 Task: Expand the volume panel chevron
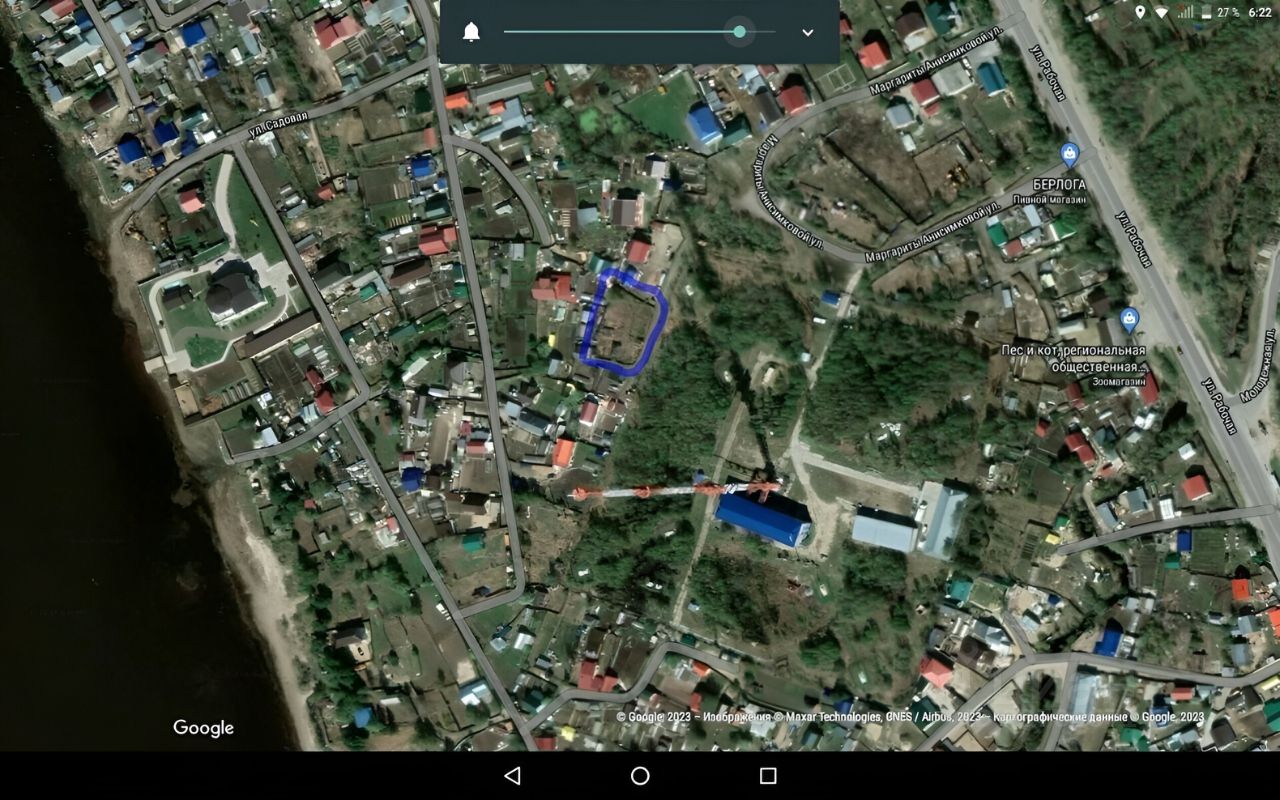[808, 32]
